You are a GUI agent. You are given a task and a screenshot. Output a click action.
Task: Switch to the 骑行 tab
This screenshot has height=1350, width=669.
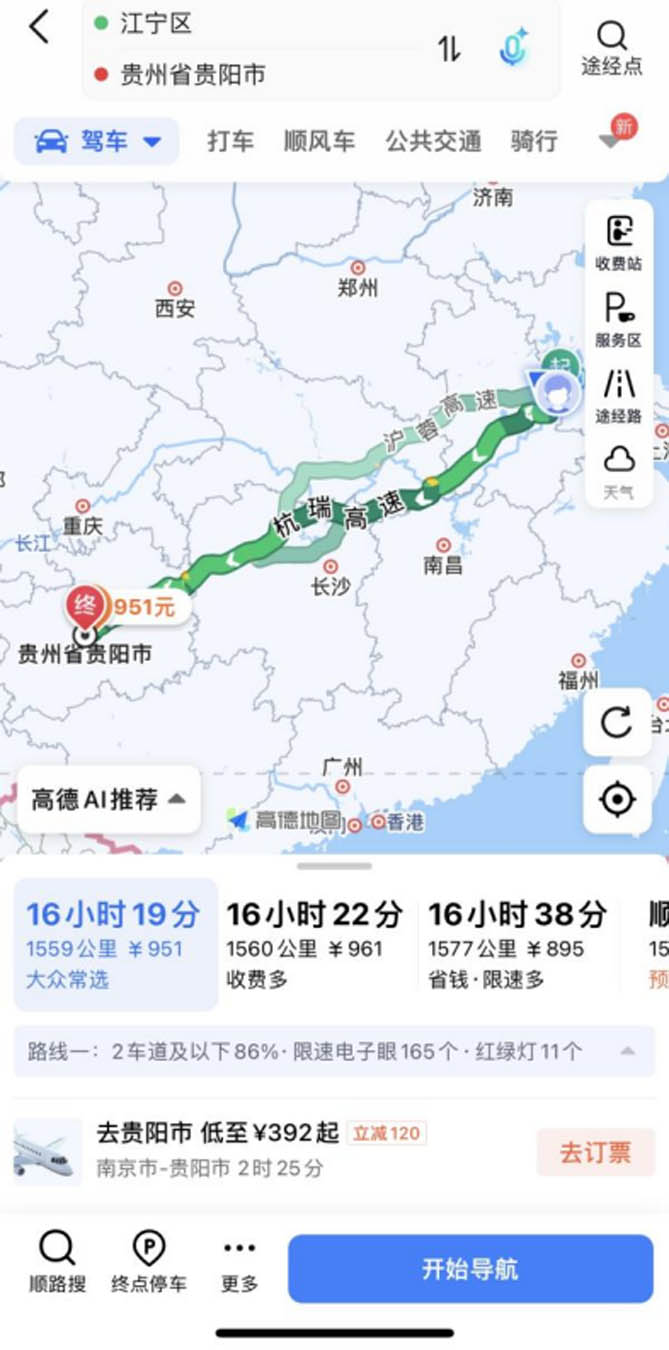534,141
